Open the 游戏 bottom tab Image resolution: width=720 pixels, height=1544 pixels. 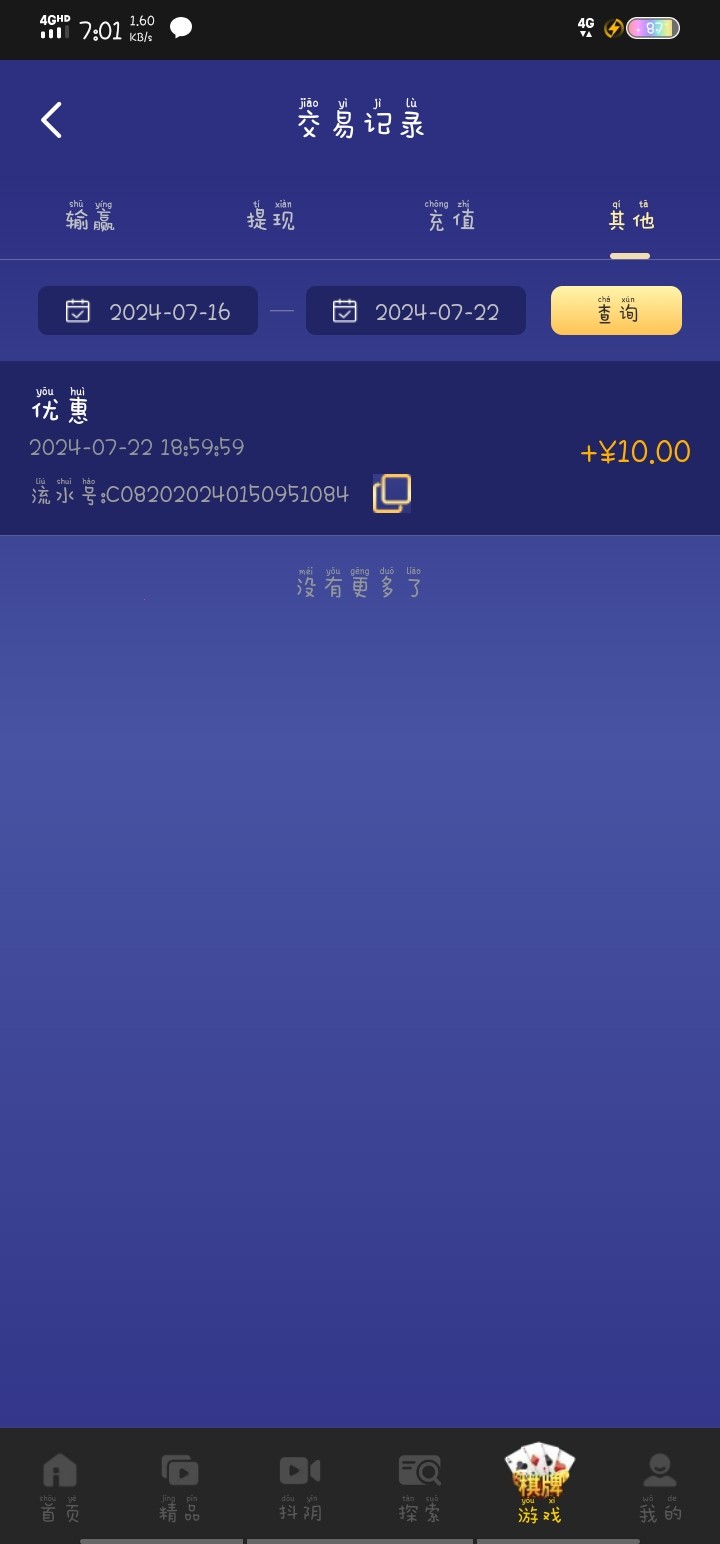click(x=540, y=1484)
